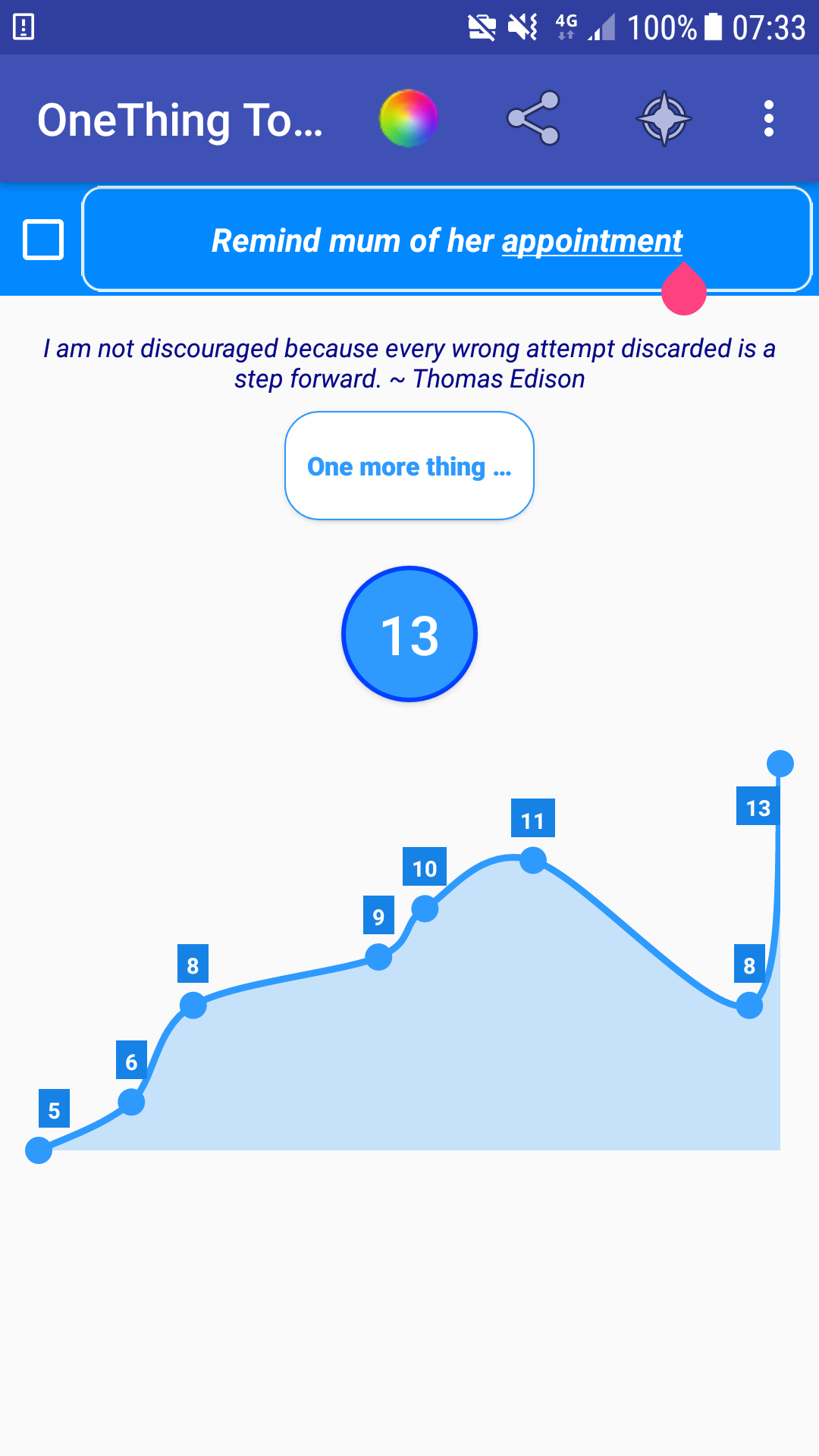Edit the 'Remind mum of her appointment' field
The image size is (819, 1456).
click(447, 240)
